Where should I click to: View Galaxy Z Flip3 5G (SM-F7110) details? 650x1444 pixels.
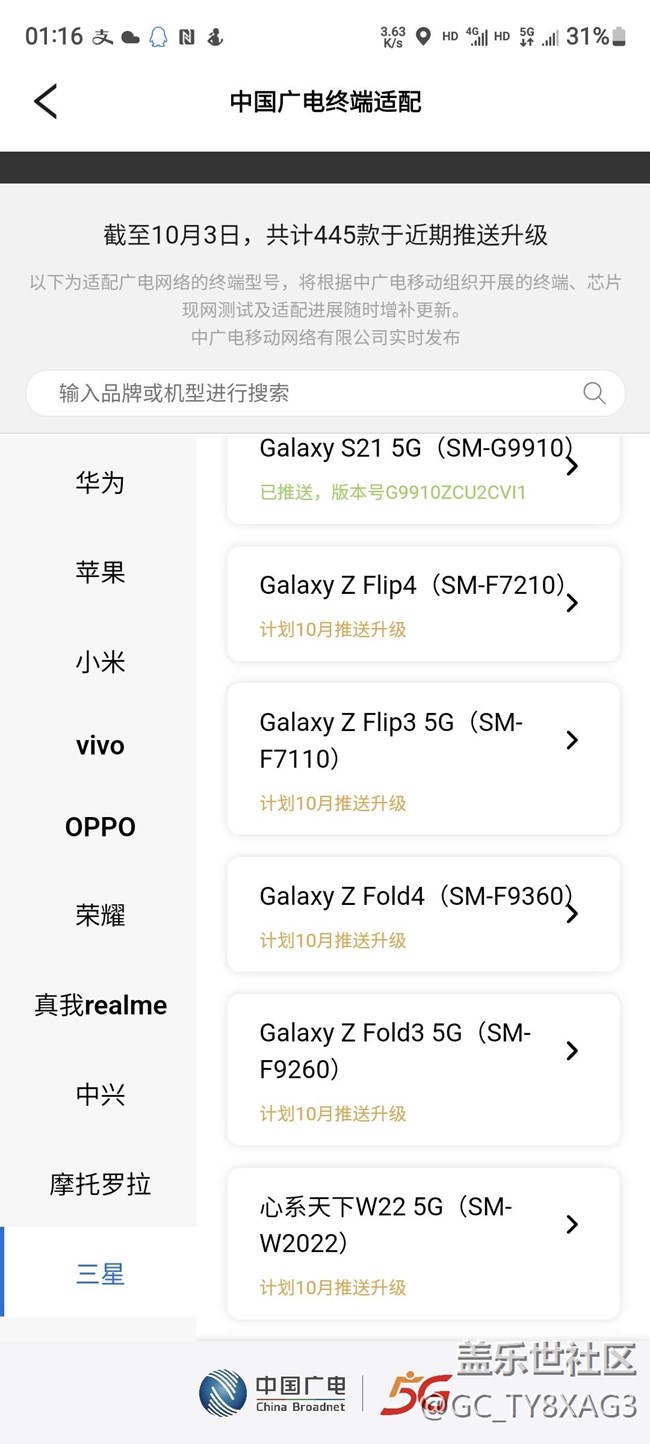[x=422, y=758]
